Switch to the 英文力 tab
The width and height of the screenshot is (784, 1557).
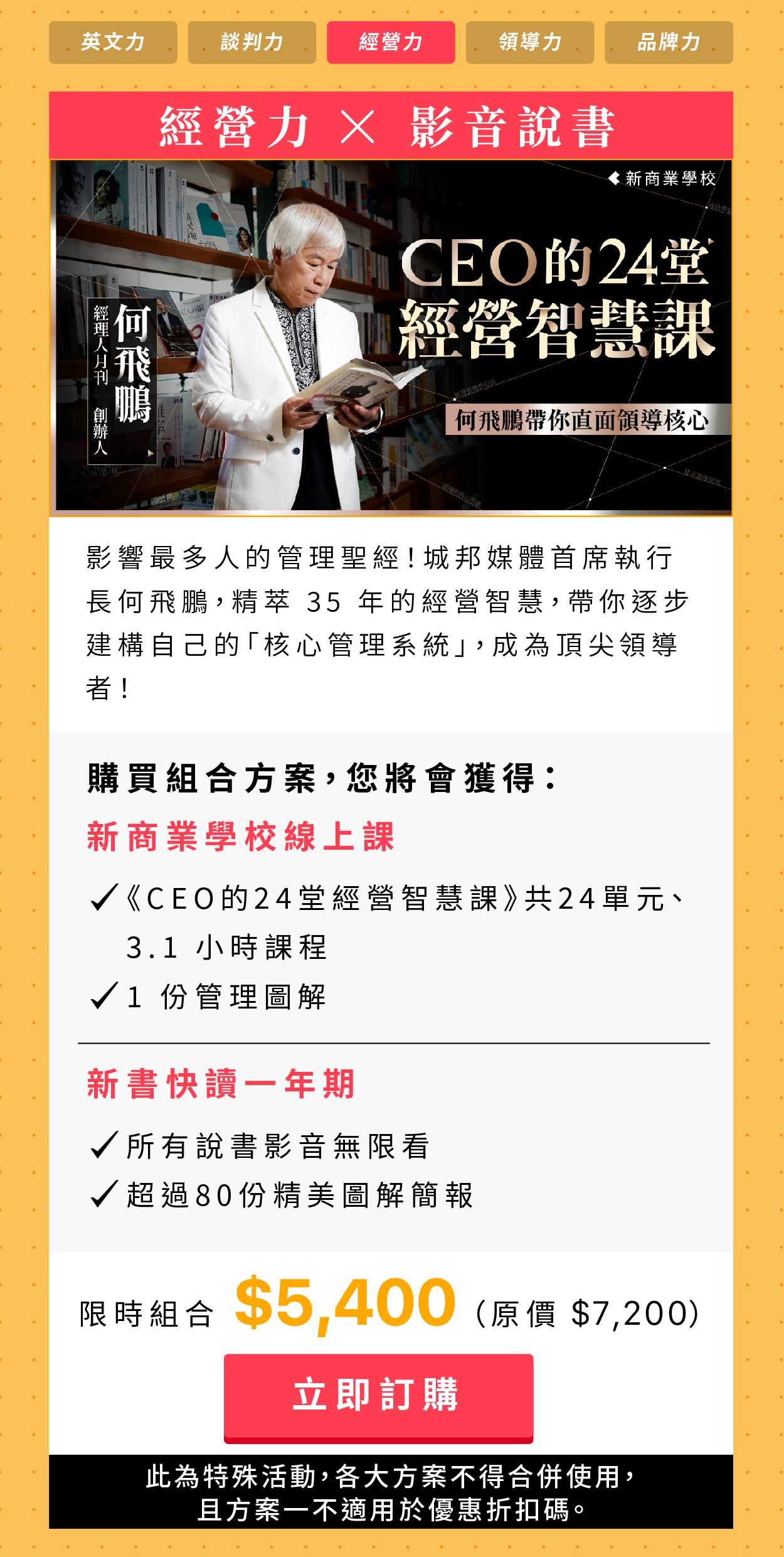(x=113, y=43)
